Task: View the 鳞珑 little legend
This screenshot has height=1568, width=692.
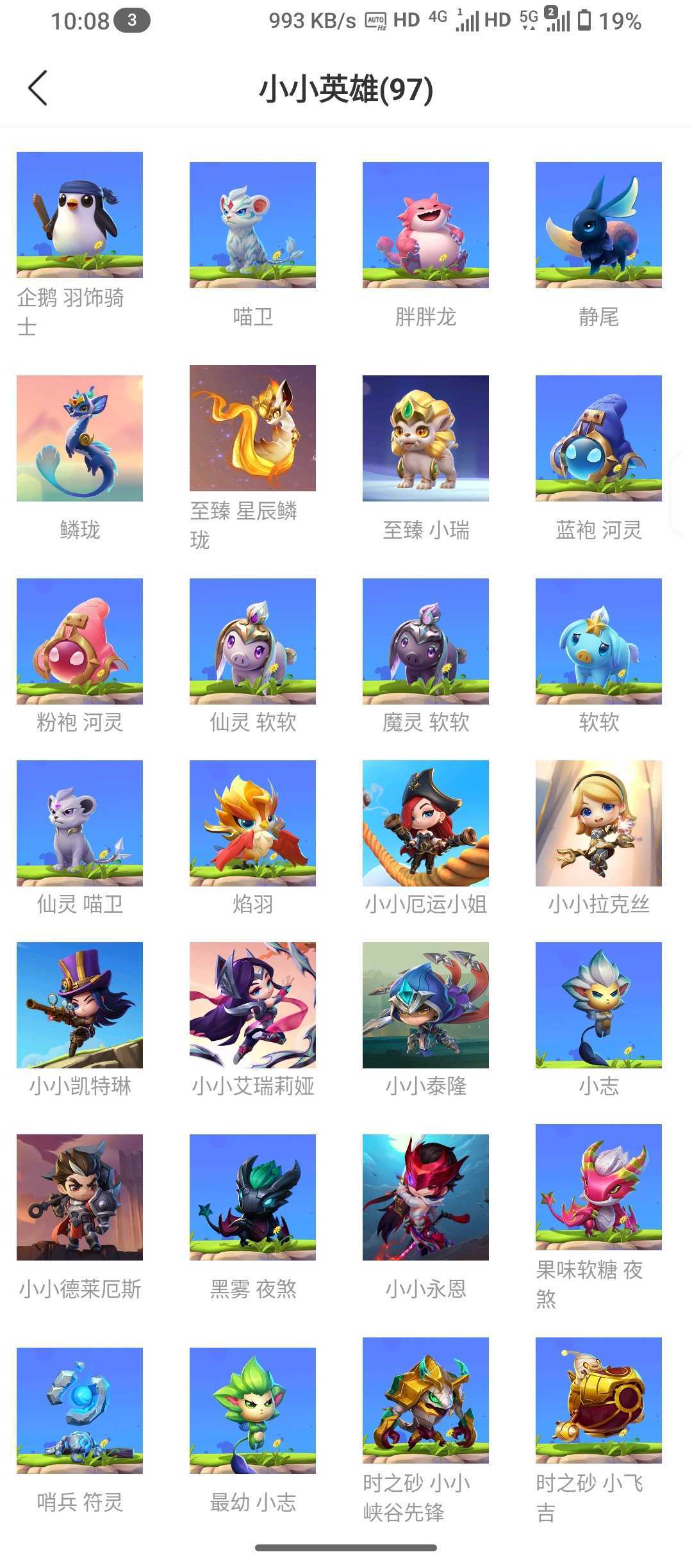Action: click(x=79, y=439)
